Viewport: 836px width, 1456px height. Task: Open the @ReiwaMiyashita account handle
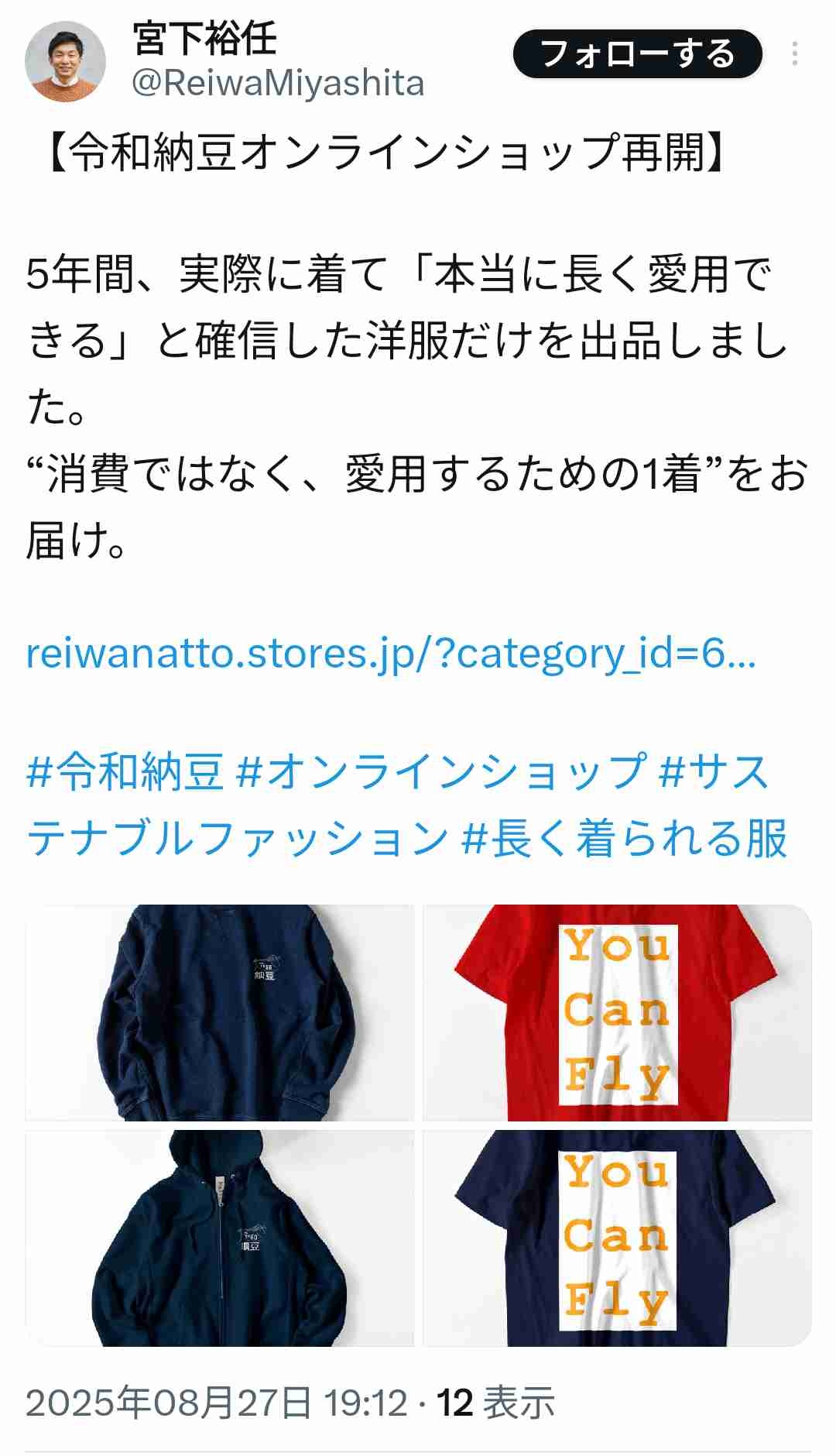click(x=278, y=84)
